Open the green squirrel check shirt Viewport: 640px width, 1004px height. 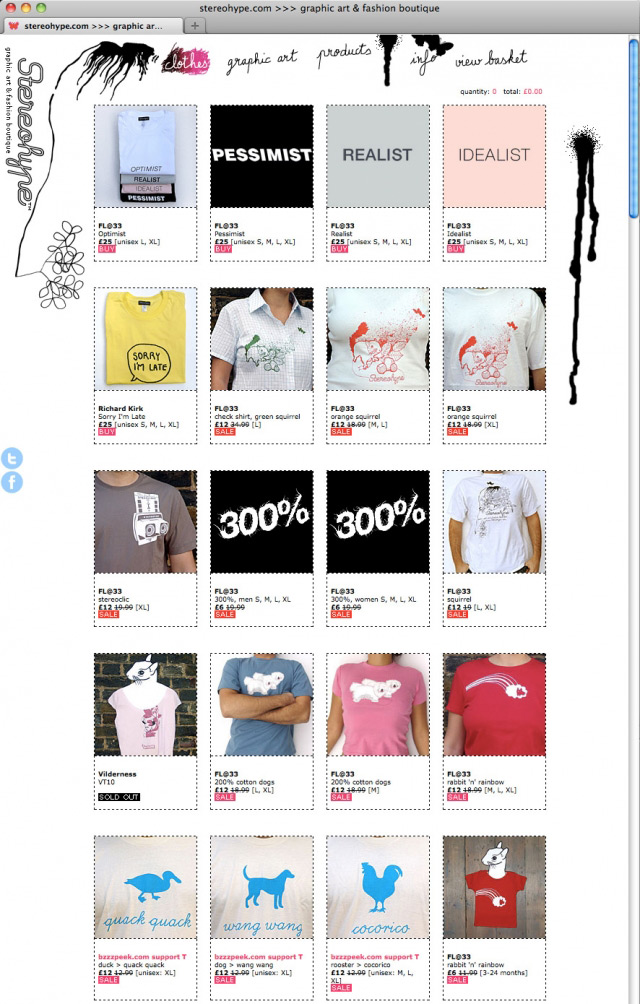click(x=261, y=339)
